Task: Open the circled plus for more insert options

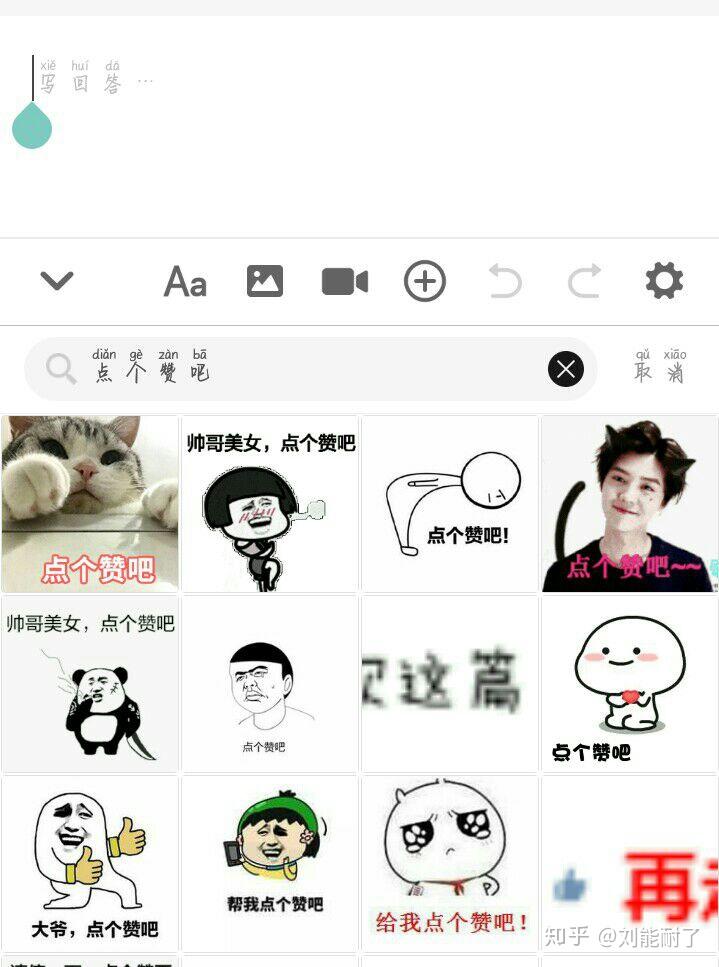Action: click(x=425, y=282)
